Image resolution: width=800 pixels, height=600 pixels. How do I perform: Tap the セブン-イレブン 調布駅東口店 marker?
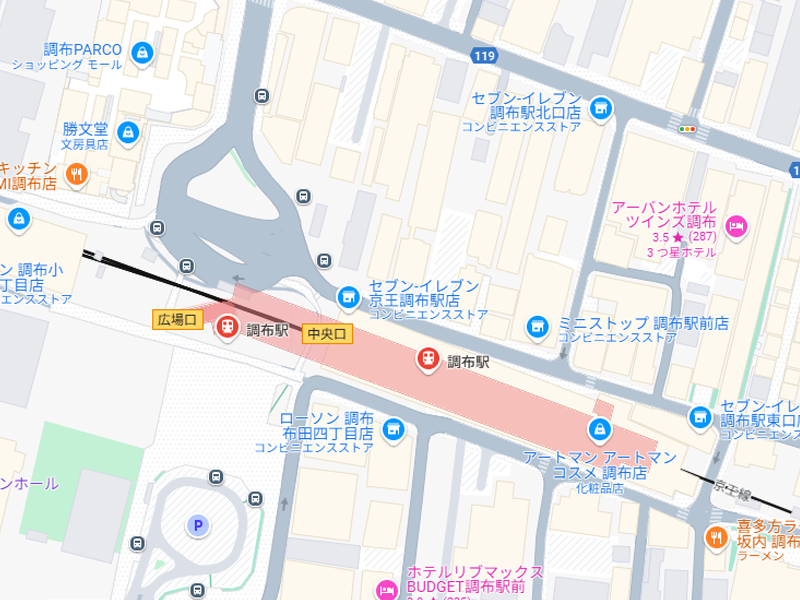701,417
